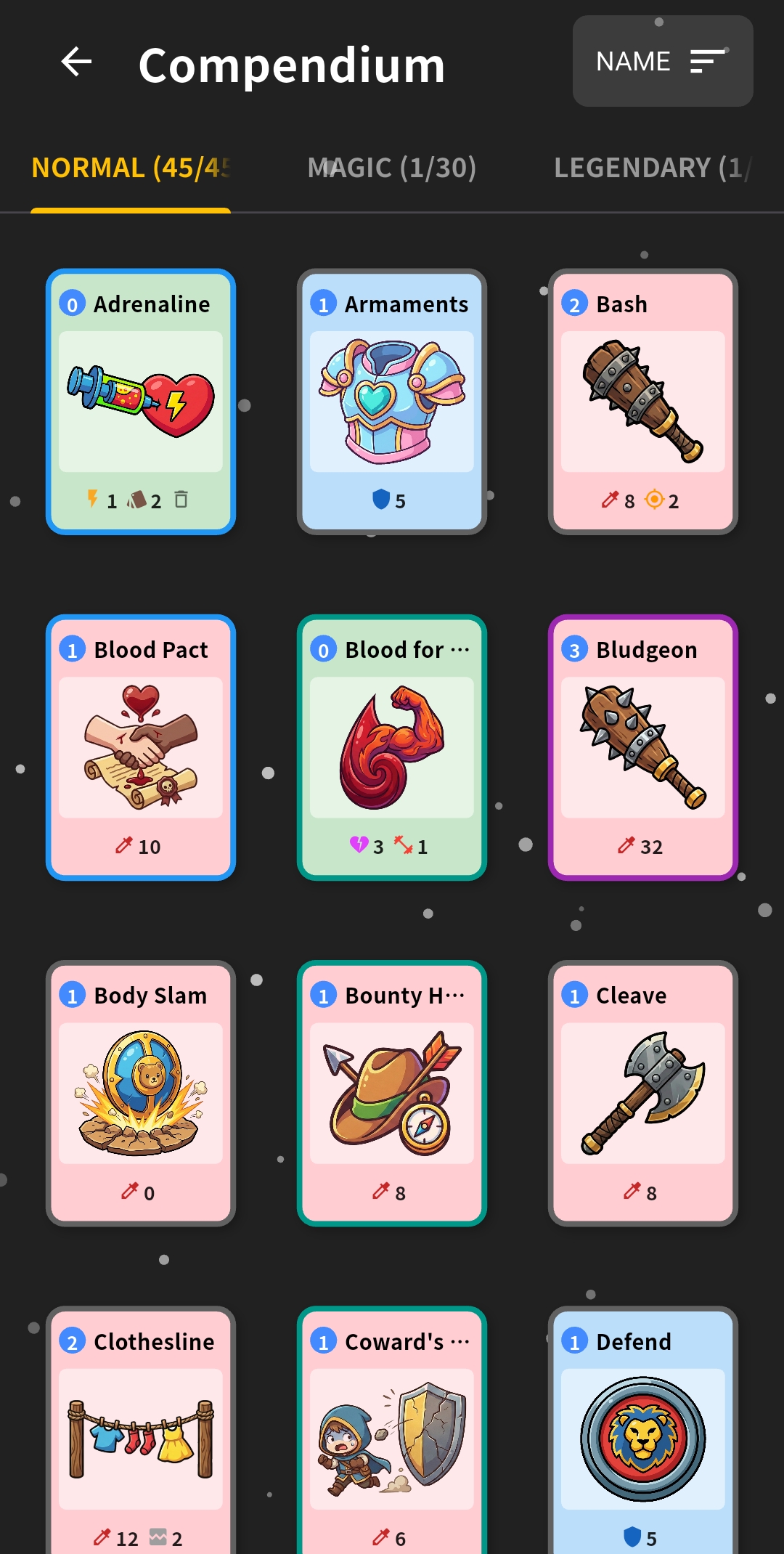
Task: Open the Bounty H… card
Action: 392,1093
